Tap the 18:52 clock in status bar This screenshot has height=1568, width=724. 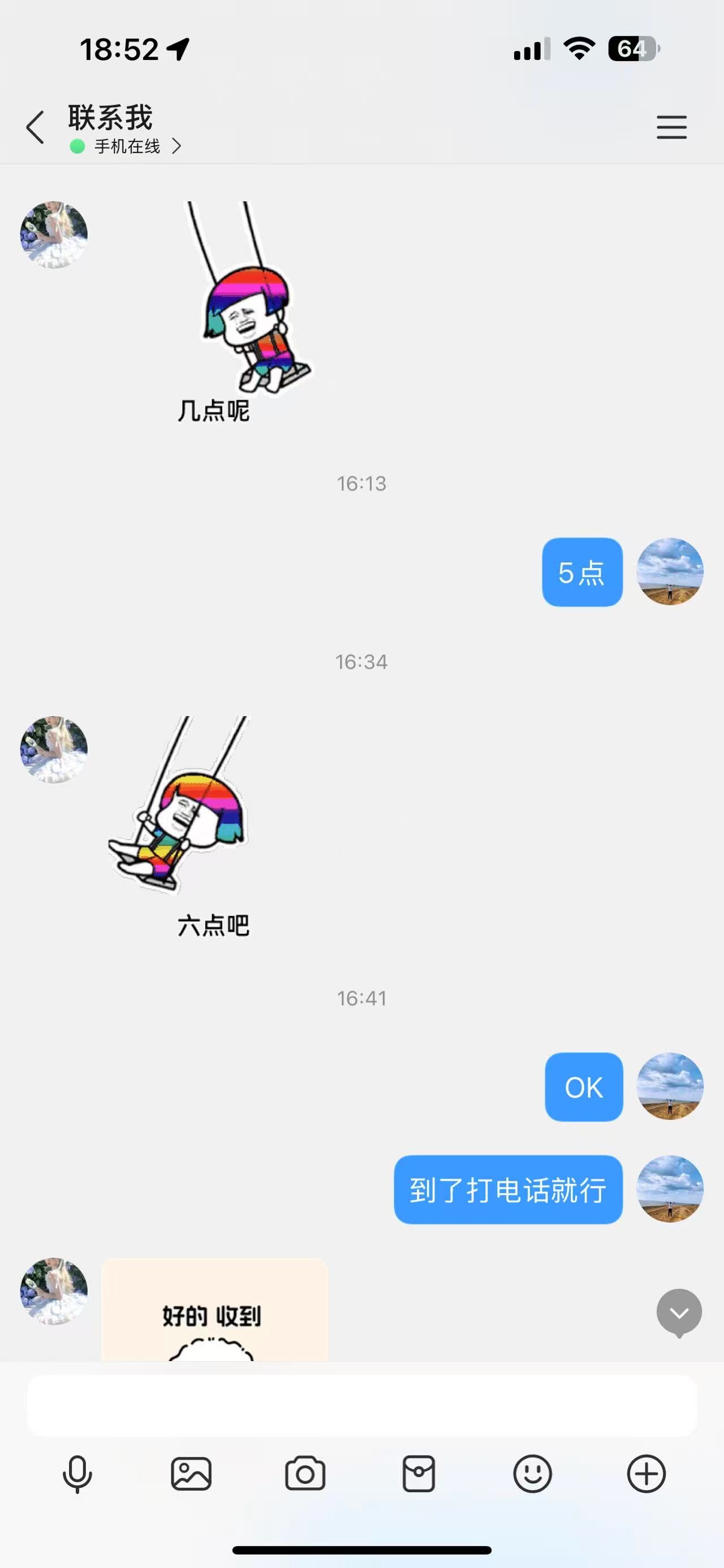coord(119,49)
